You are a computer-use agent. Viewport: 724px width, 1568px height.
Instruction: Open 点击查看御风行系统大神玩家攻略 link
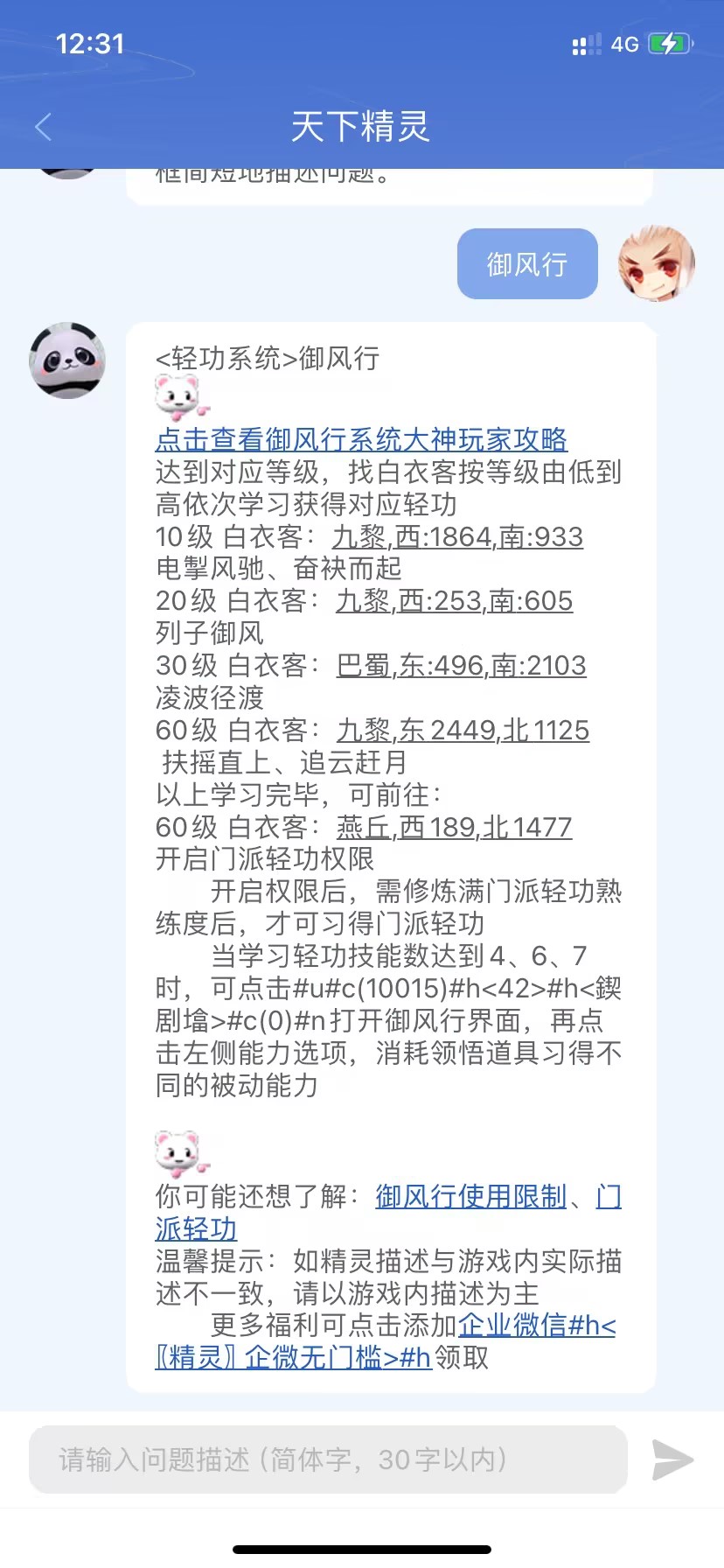coord(361,439)
